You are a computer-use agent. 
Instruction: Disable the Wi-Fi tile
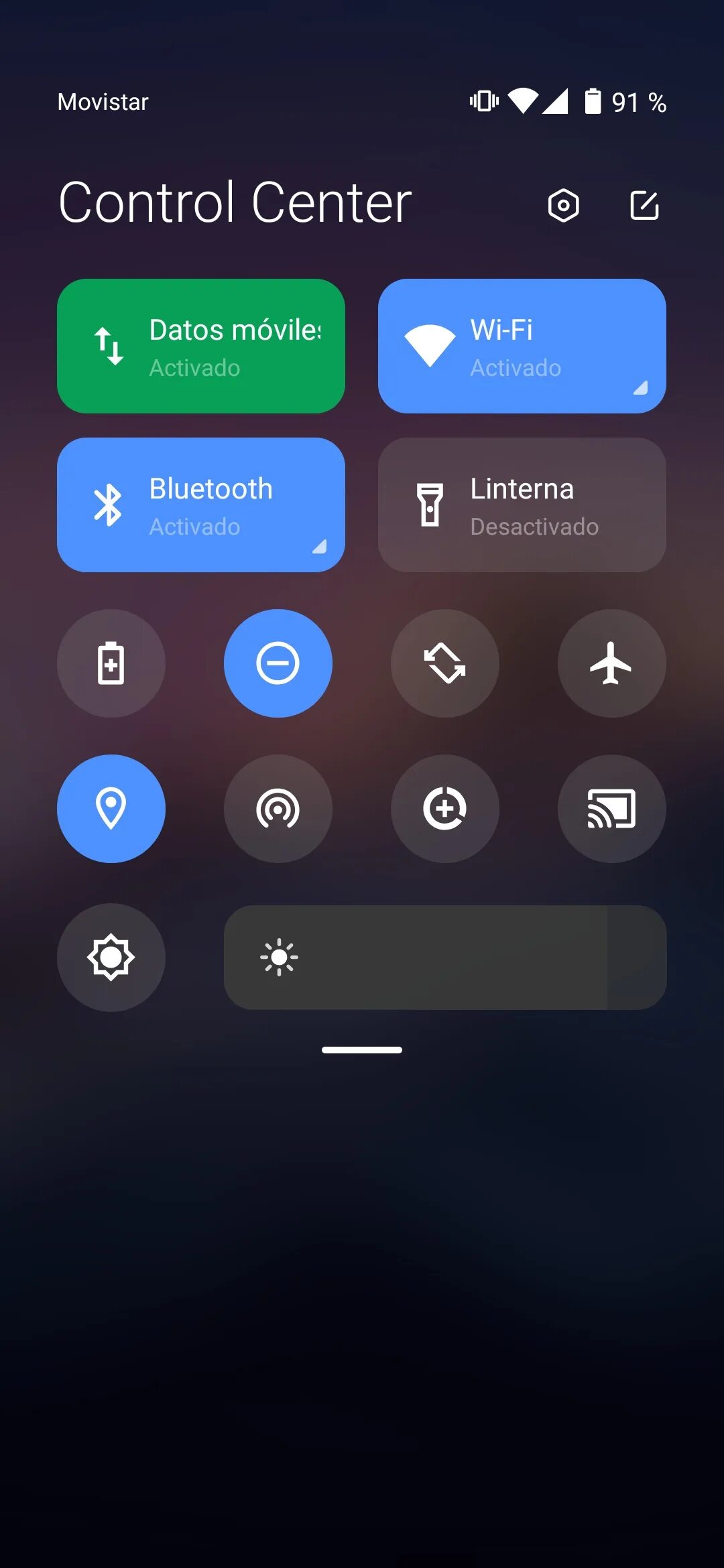(509, 346)
